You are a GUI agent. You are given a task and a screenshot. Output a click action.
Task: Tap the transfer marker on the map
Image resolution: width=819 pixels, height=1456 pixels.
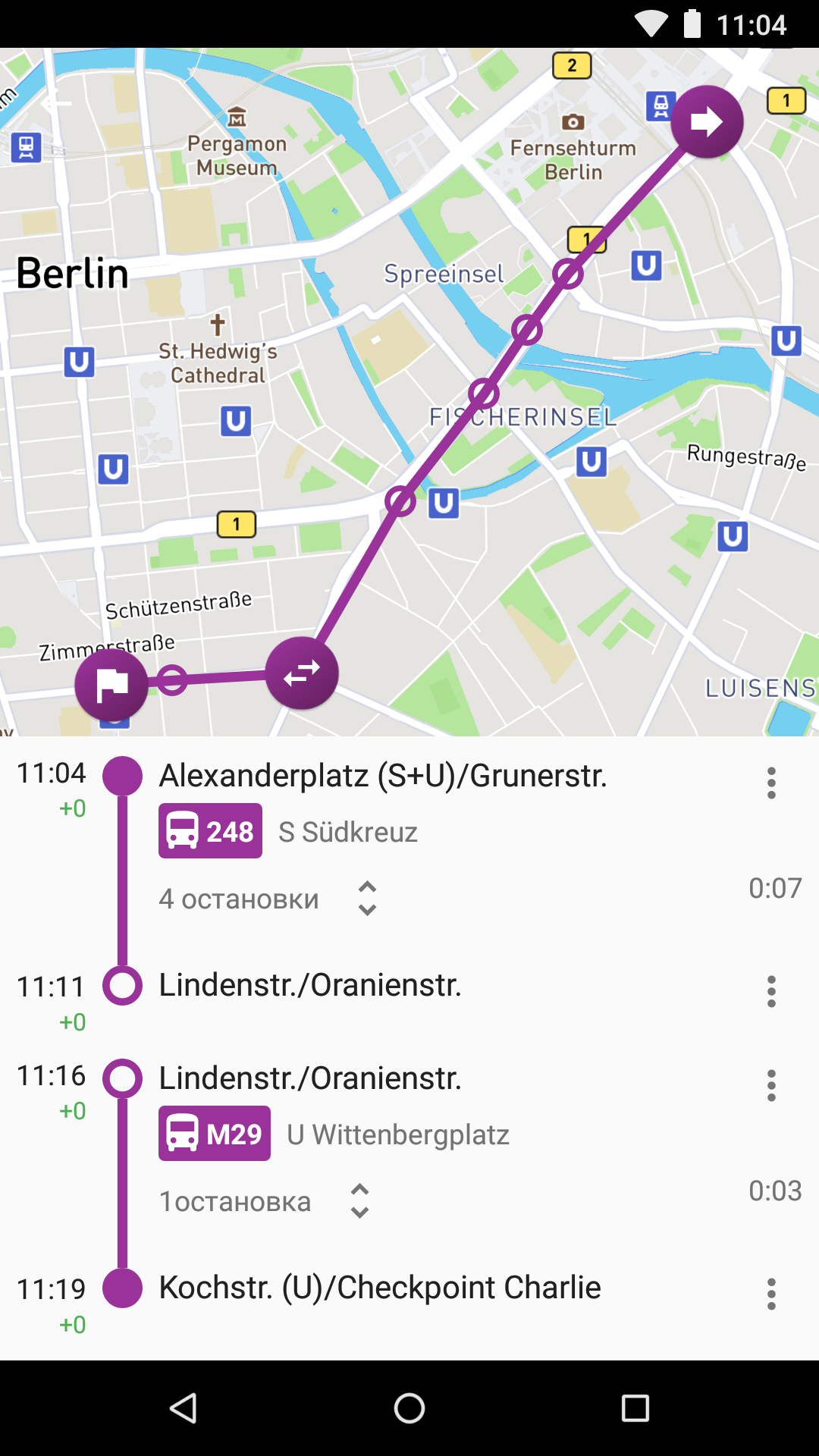[x=302, y=673]
